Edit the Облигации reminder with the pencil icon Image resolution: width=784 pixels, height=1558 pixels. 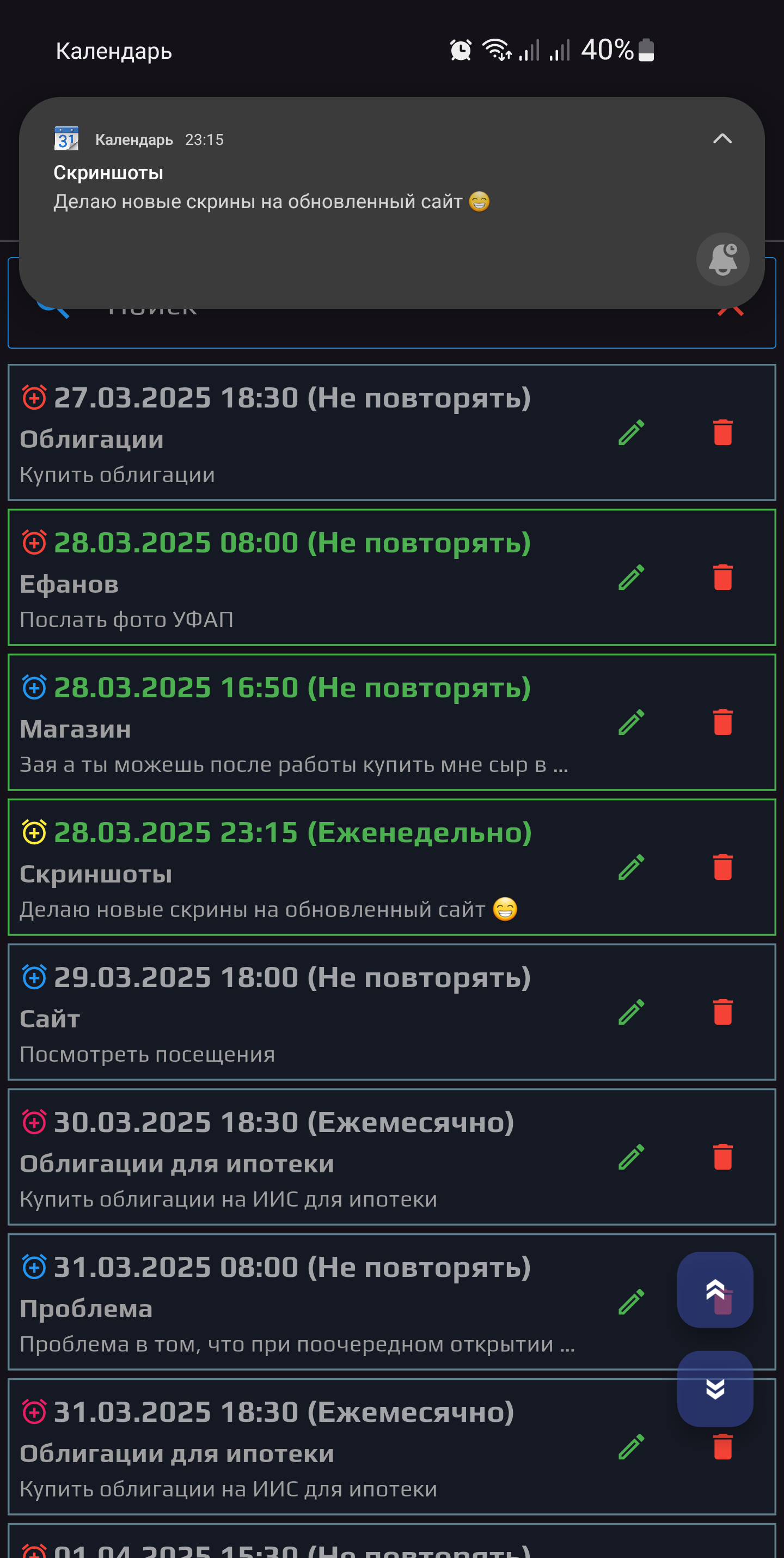click(x=631, y=433)
